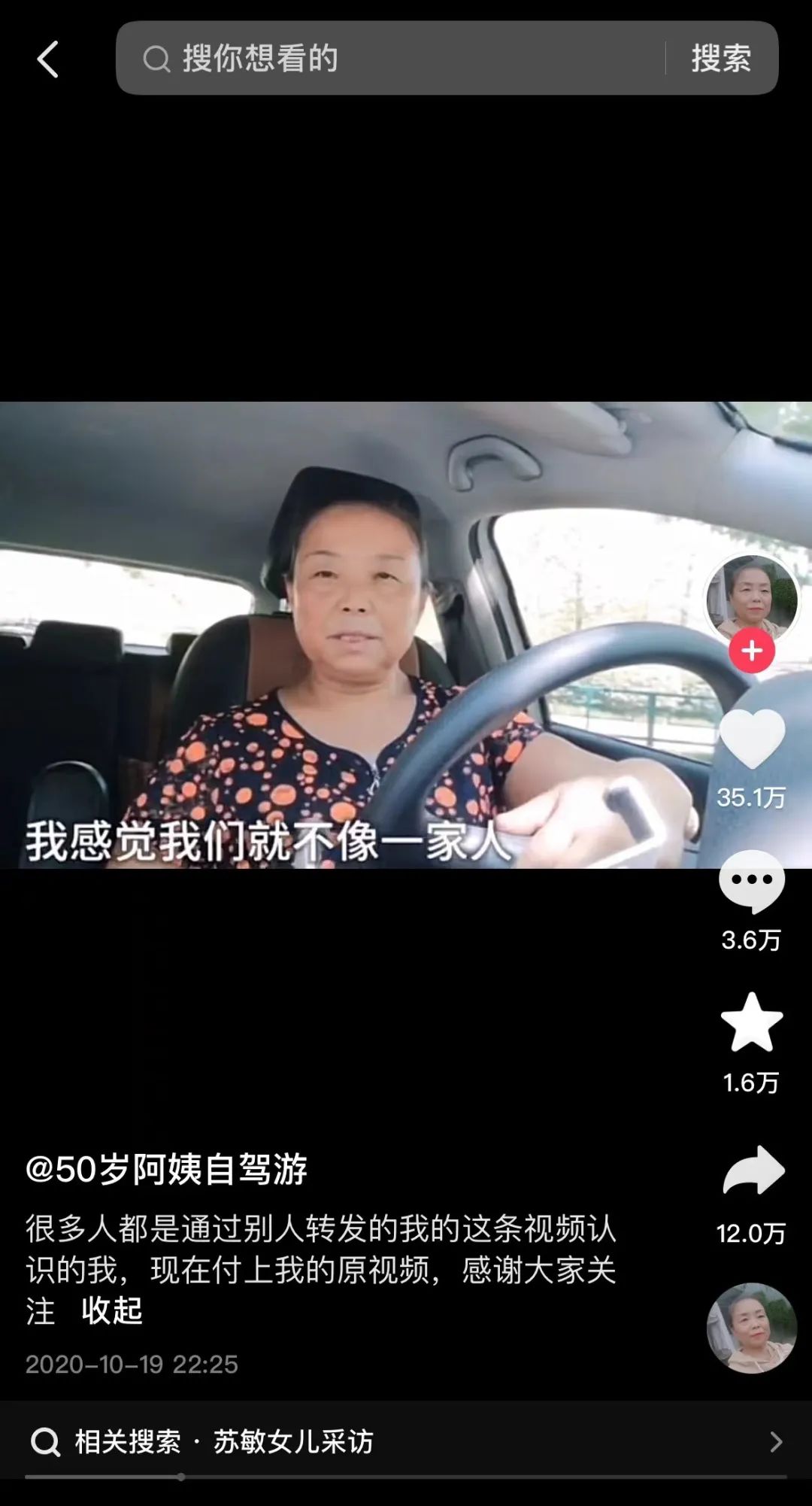Follow the author with the red plus
This screenshot has height=1506, width=812.
[751, 651]
